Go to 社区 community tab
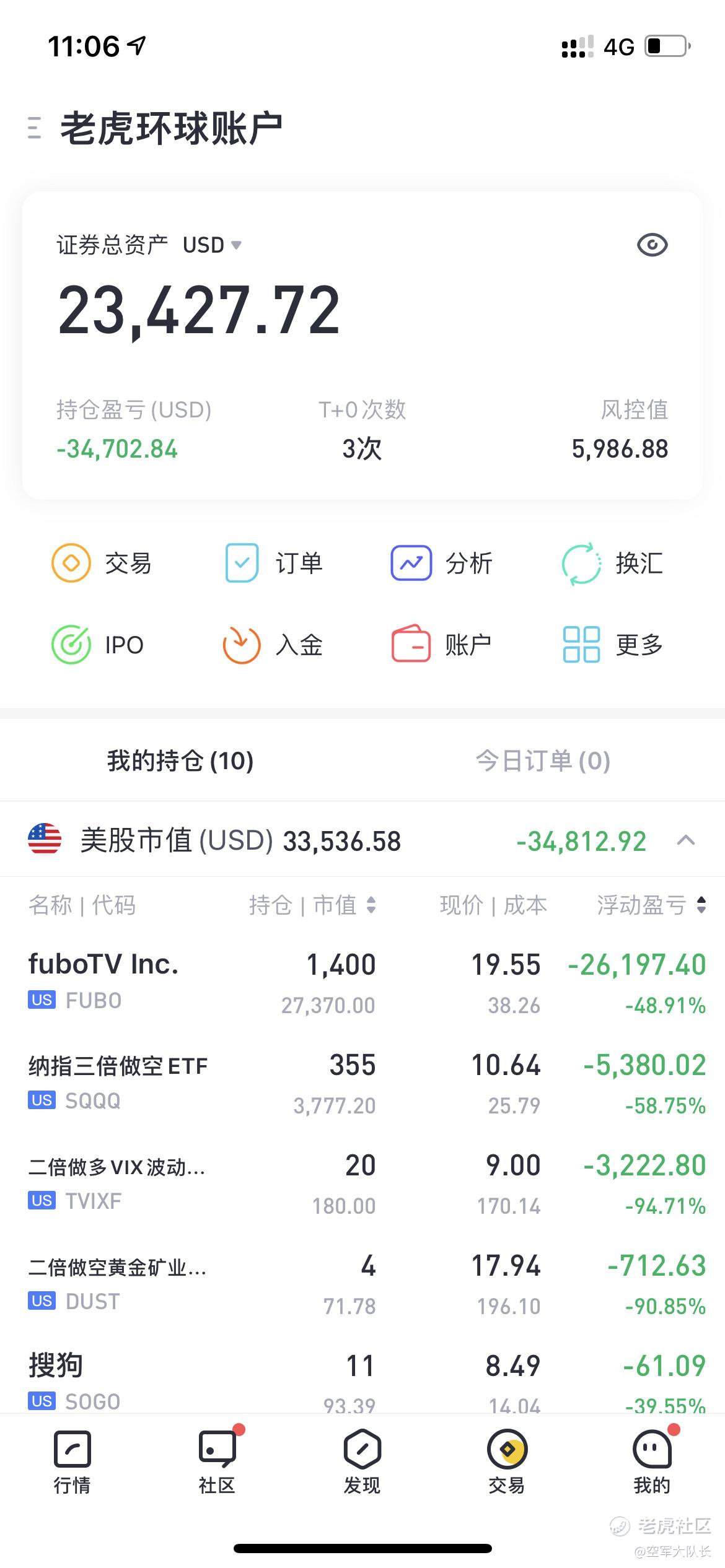This screenshot has height=1568, width=725. [x=217, y=1463]
